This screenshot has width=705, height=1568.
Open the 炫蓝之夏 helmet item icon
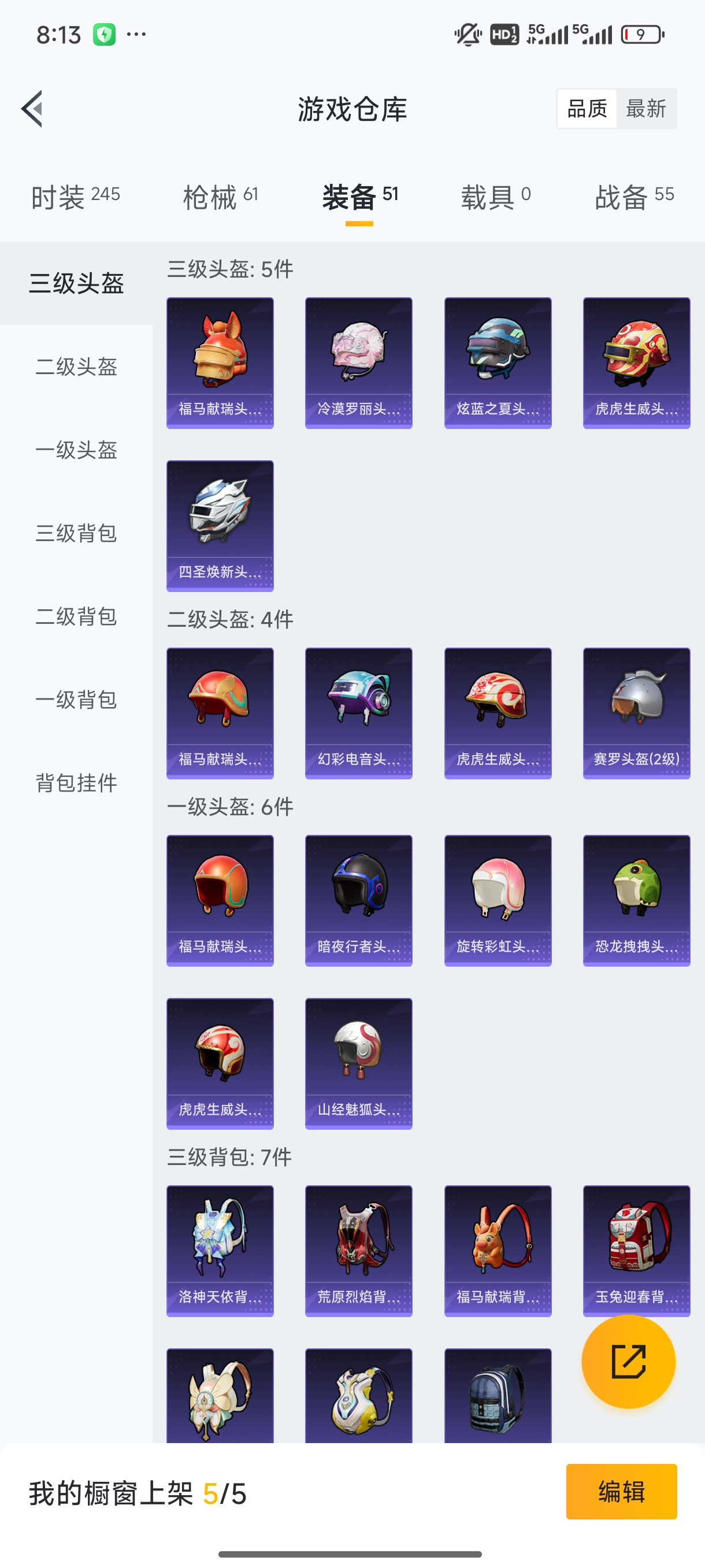[498, 361]
